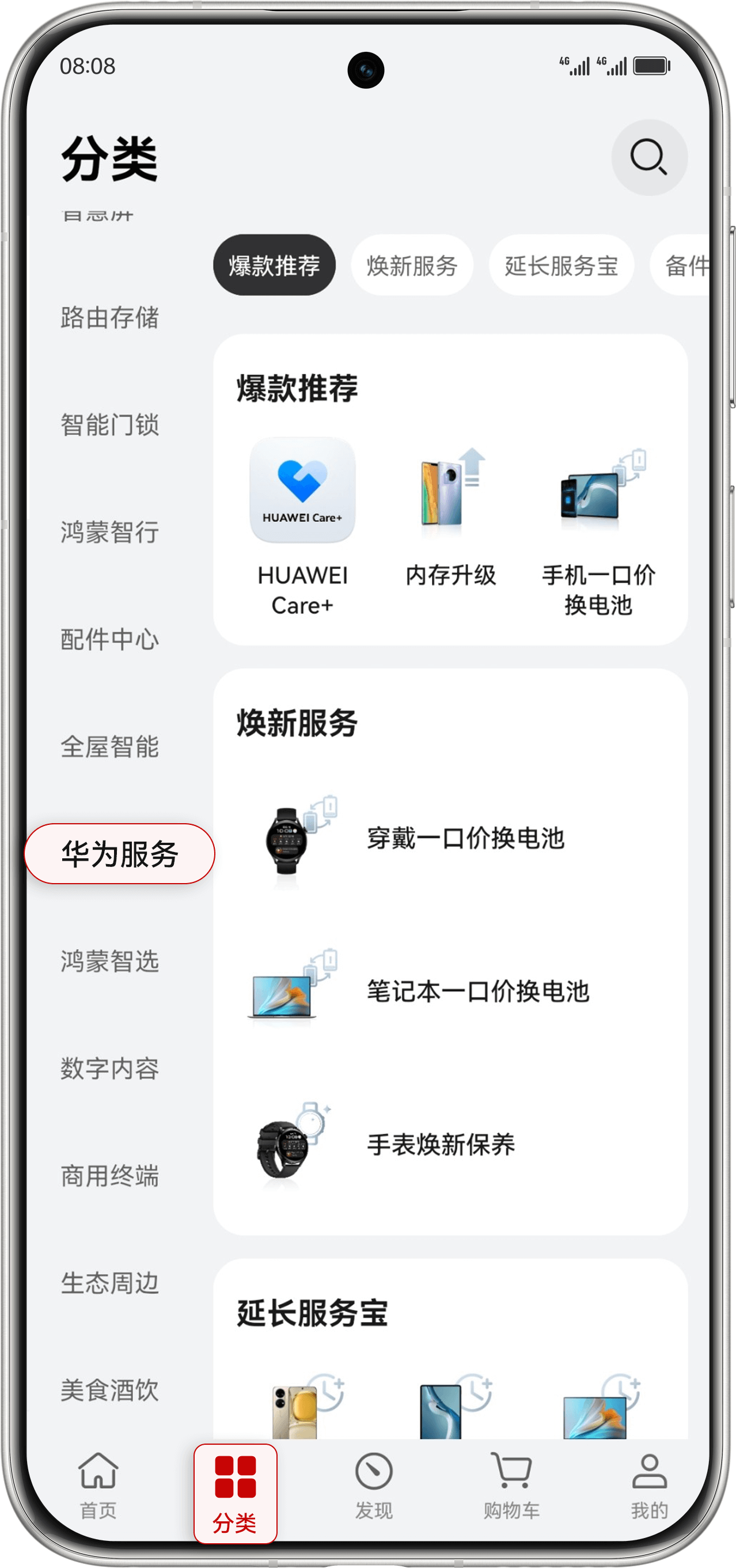Image resolution: width=736 pixels, height=1568 pixels.
Task: Select 鸿蒙智行 category
Action: pyautogui.click(x=109, y=532)
